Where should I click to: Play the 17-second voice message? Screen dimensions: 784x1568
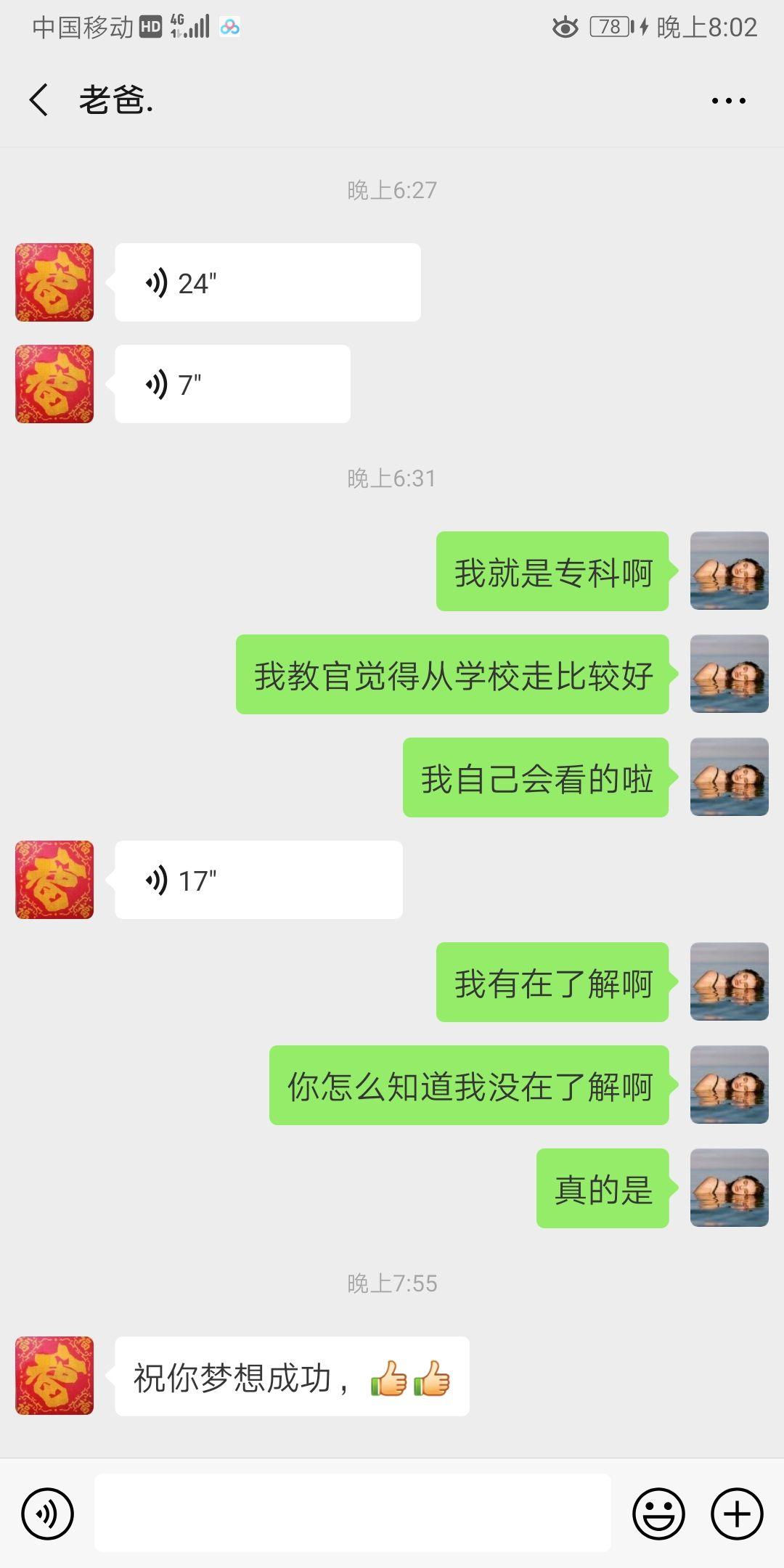click(x=258, y=880)
